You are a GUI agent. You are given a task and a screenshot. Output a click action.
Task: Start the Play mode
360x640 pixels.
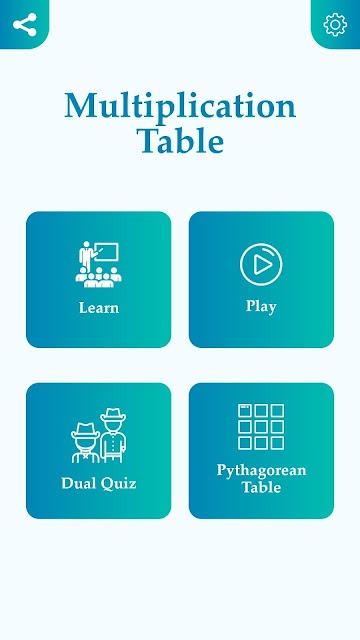(261, 280)
